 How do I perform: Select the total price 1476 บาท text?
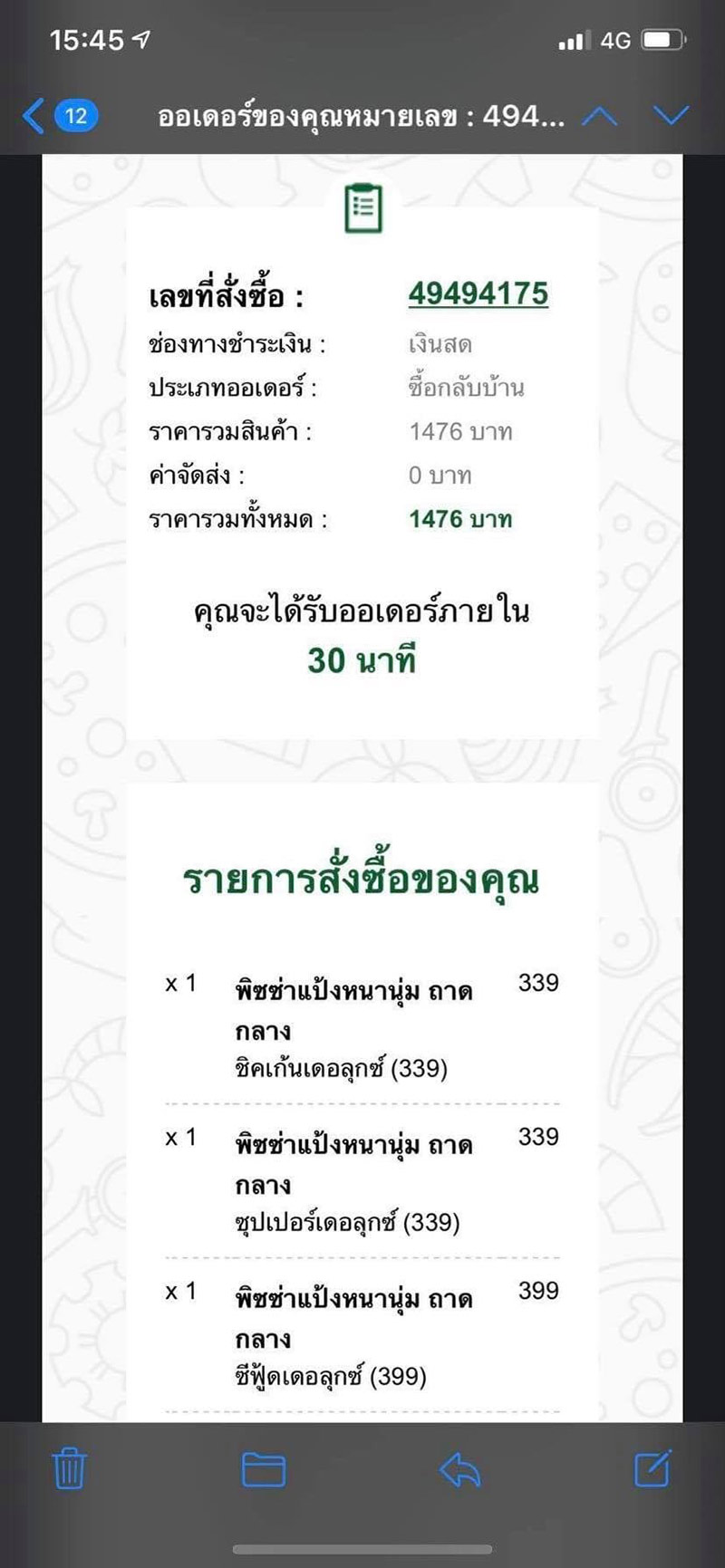coord(459,519)
